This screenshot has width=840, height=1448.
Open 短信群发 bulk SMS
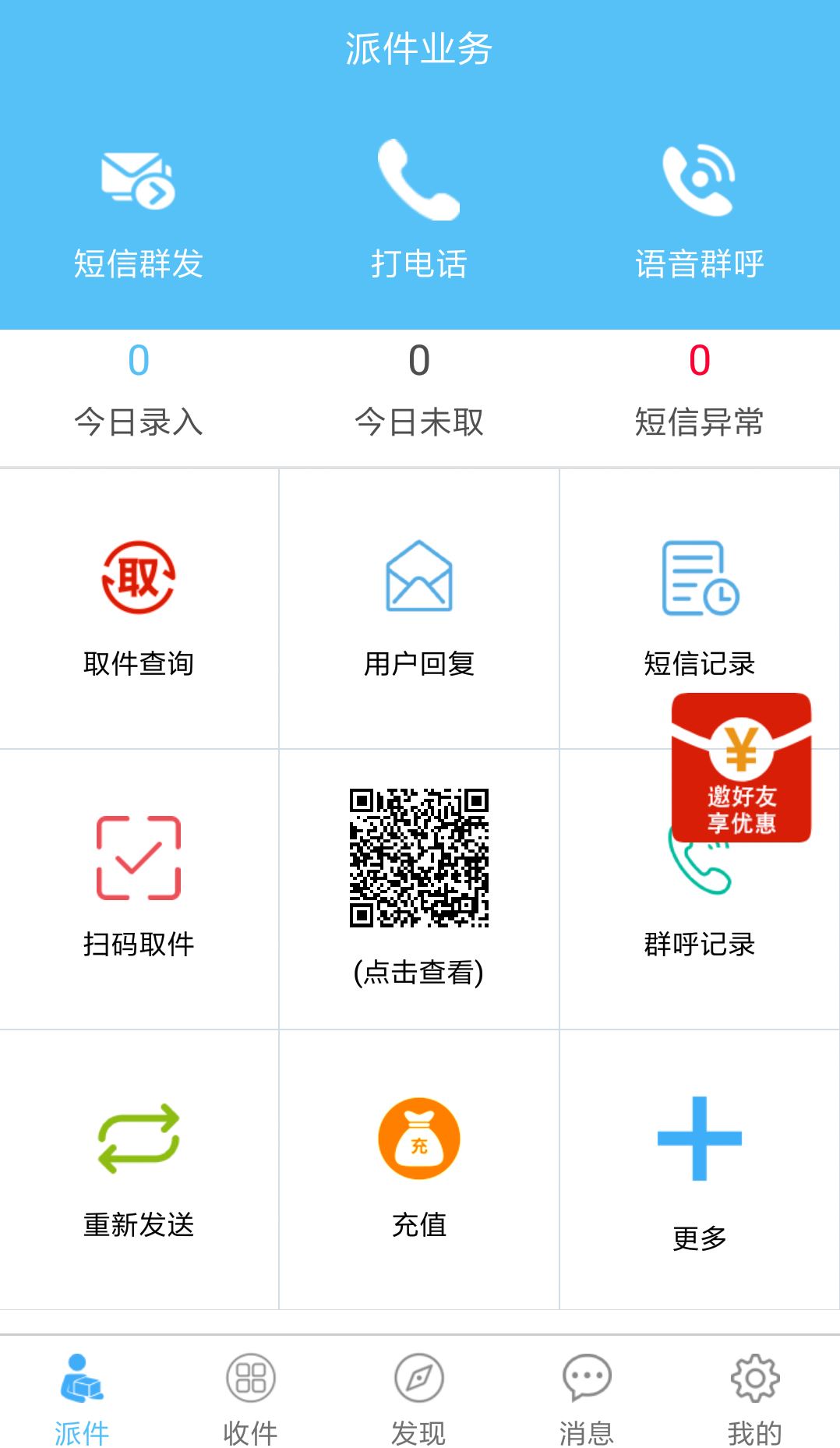point(139,210)
